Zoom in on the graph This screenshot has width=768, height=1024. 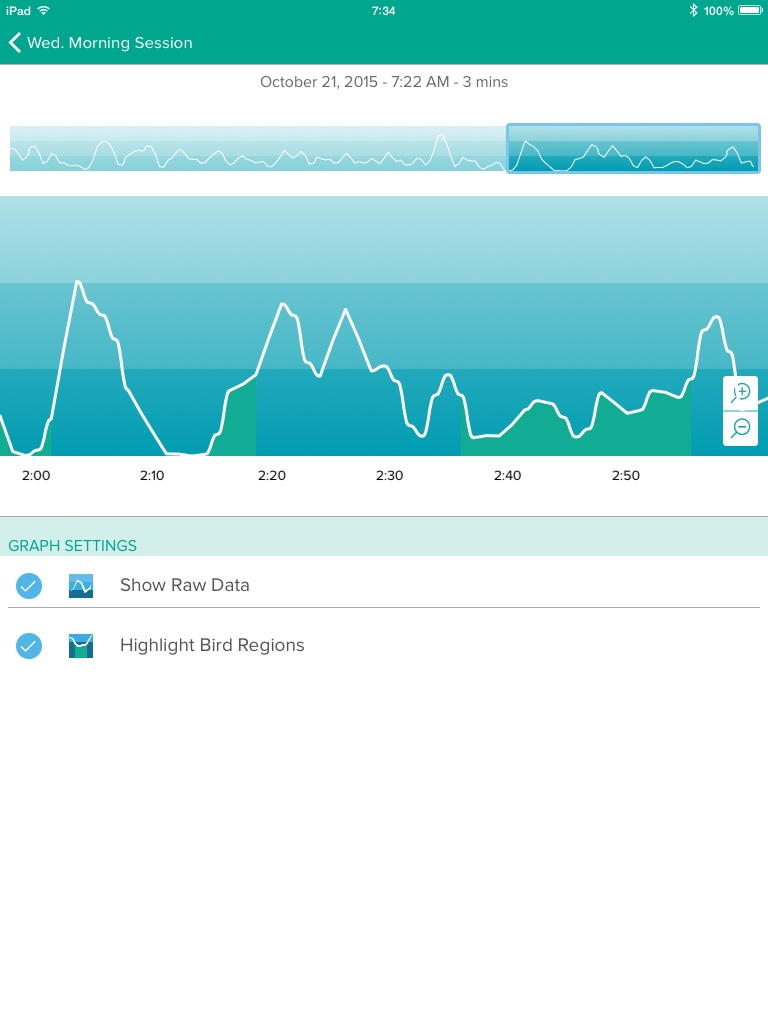tap(740, 393)
